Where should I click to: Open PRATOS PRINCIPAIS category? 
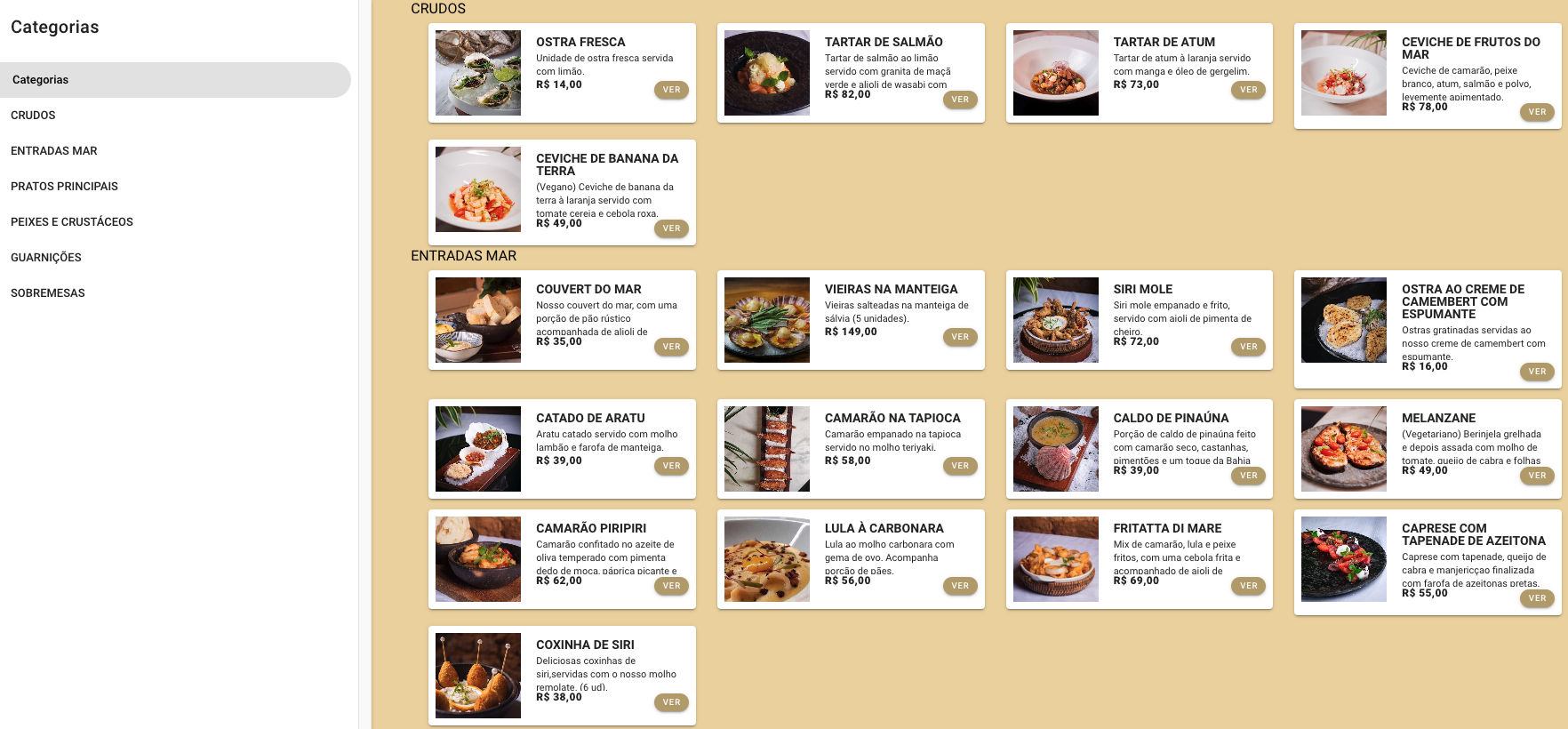point(64,187)
